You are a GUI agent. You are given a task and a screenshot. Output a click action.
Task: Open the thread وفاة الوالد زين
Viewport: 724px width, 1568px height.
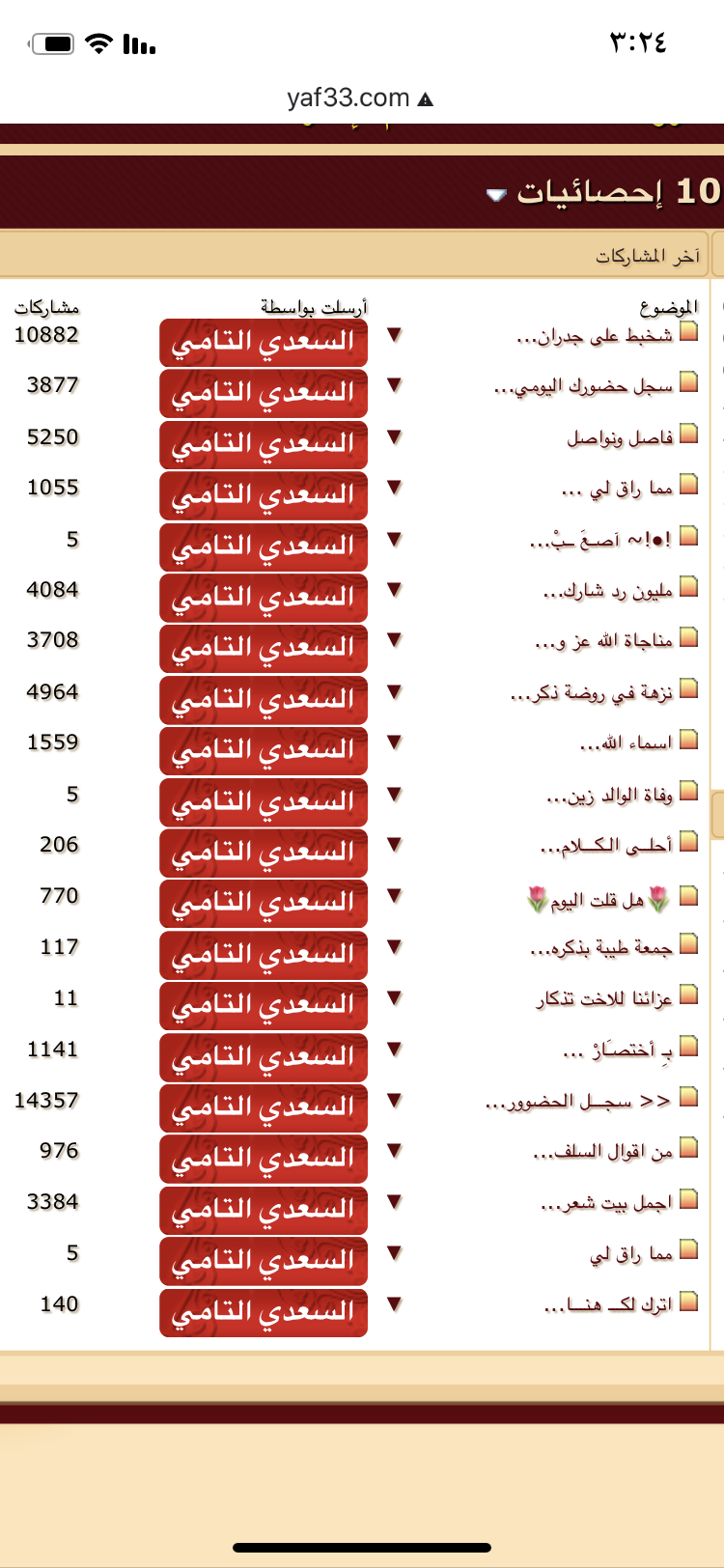click(609, 796)
